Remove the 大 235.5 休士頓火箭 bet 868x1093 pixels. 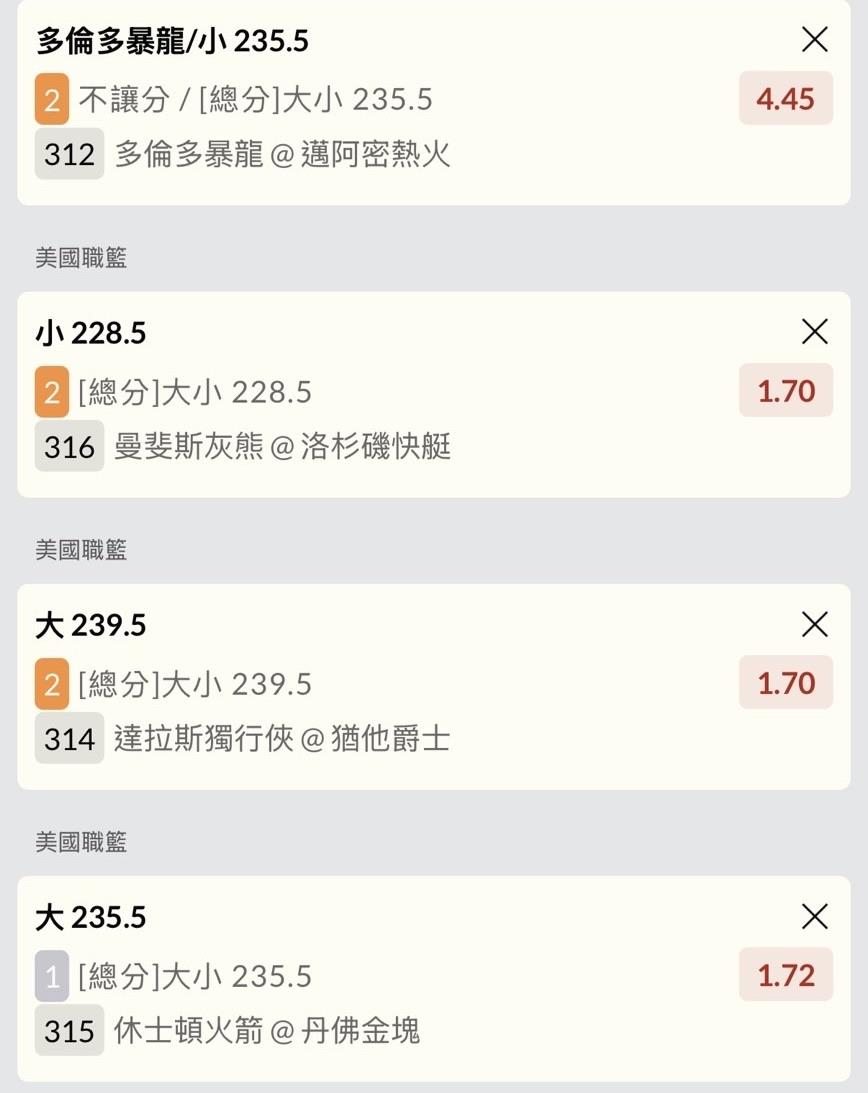tap(815, 916)
